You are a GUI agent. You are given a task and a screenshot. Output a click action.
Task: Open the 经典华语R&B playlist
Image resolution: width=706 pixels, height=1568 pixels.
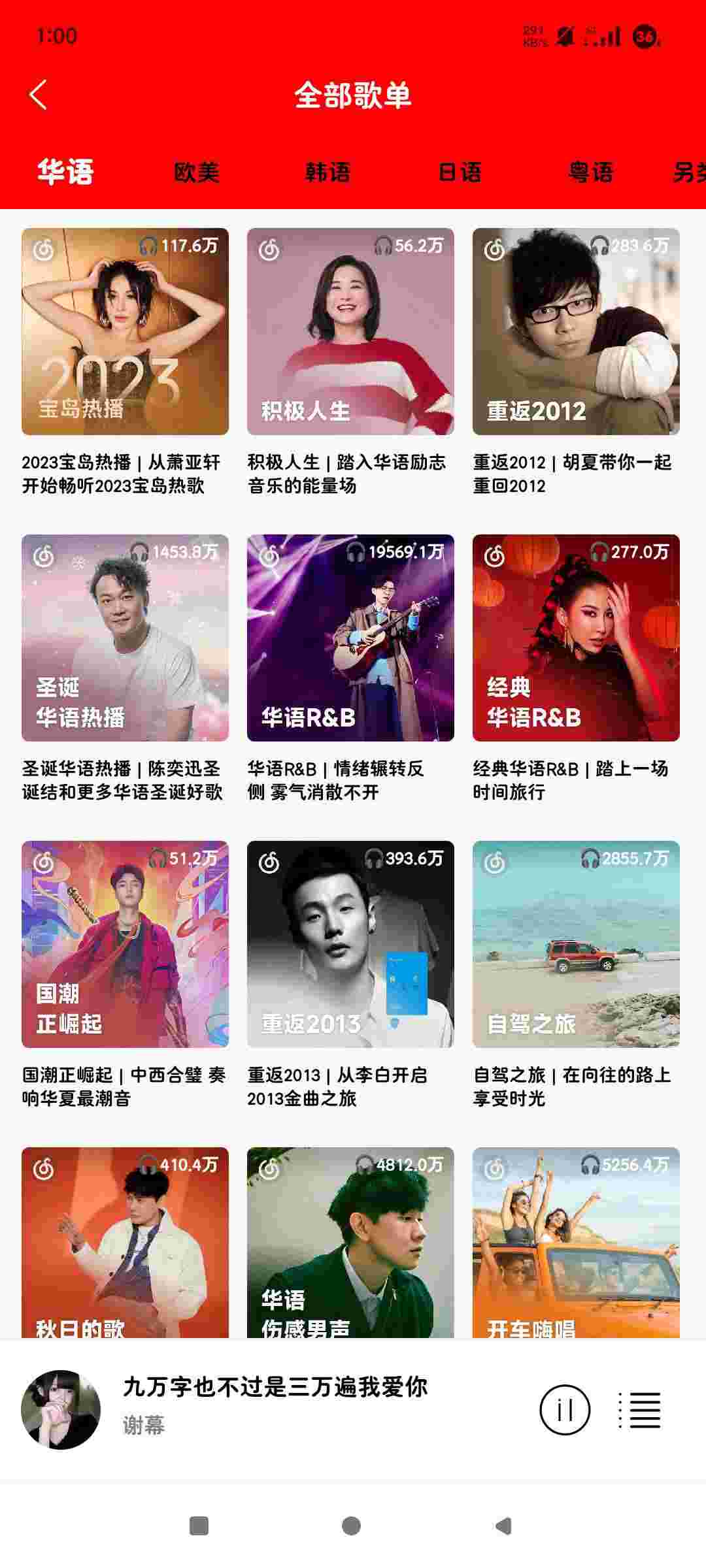[576, 638]
